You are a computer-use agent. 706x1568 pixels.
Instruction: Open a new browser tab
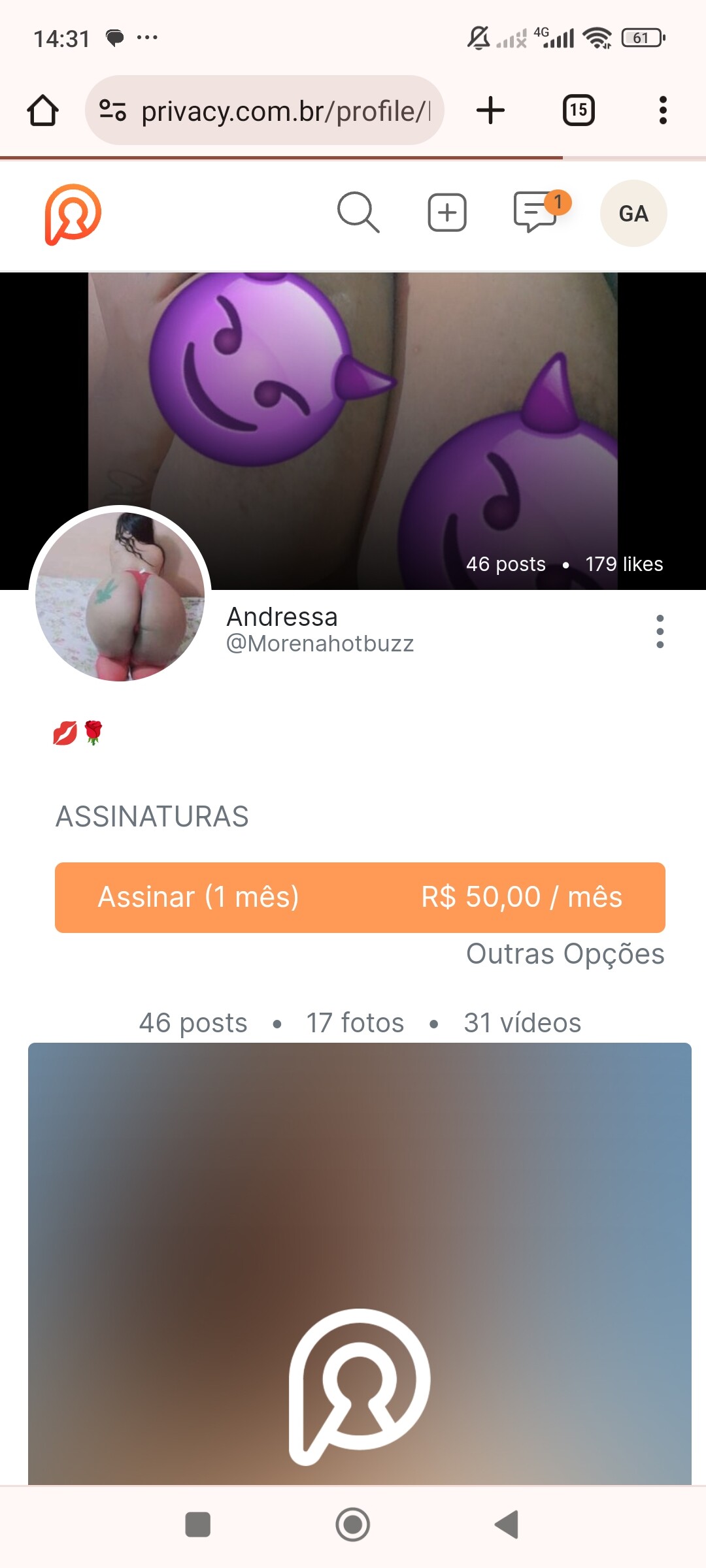coord(490,110)
